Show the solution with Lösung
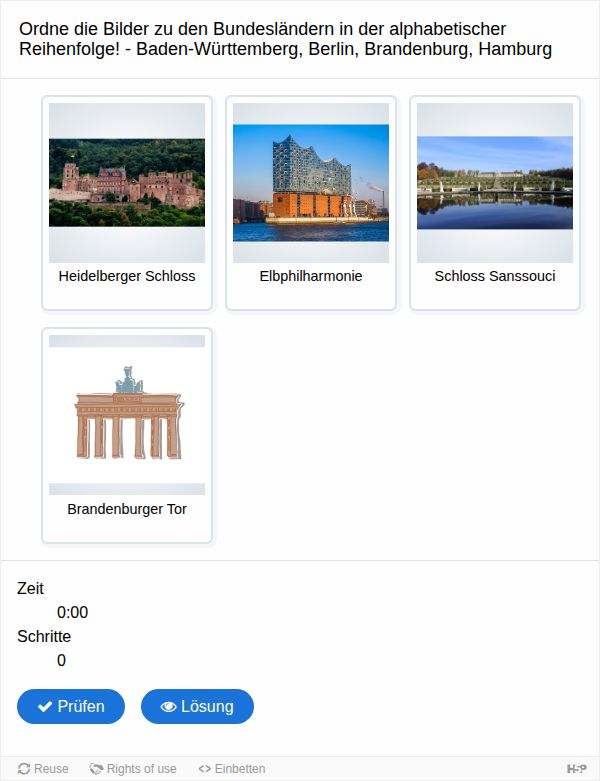 tap(197, 706)
